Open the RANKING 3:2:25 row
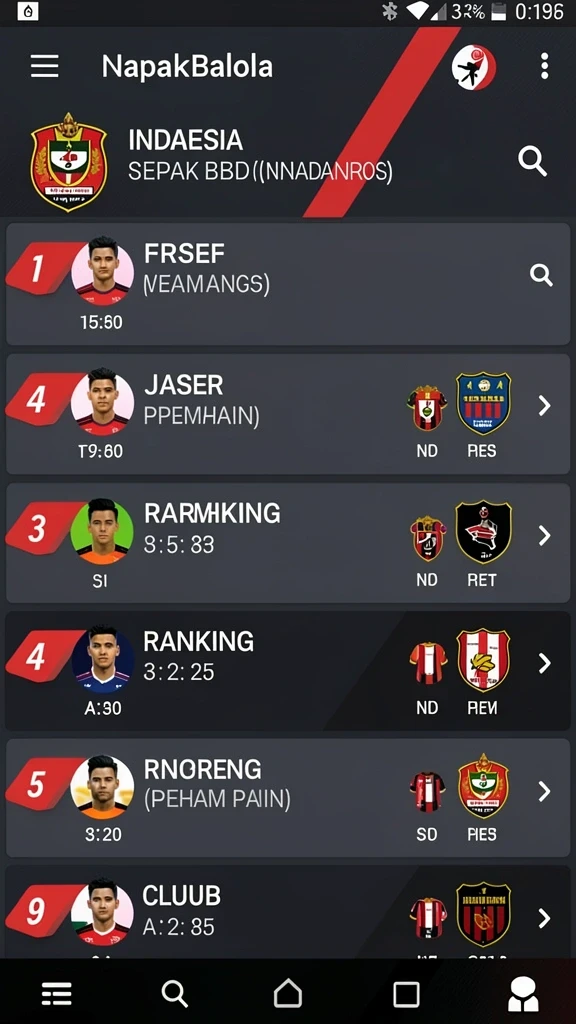Viewport: 576px width, 1024px height. [x=288, y=671]
